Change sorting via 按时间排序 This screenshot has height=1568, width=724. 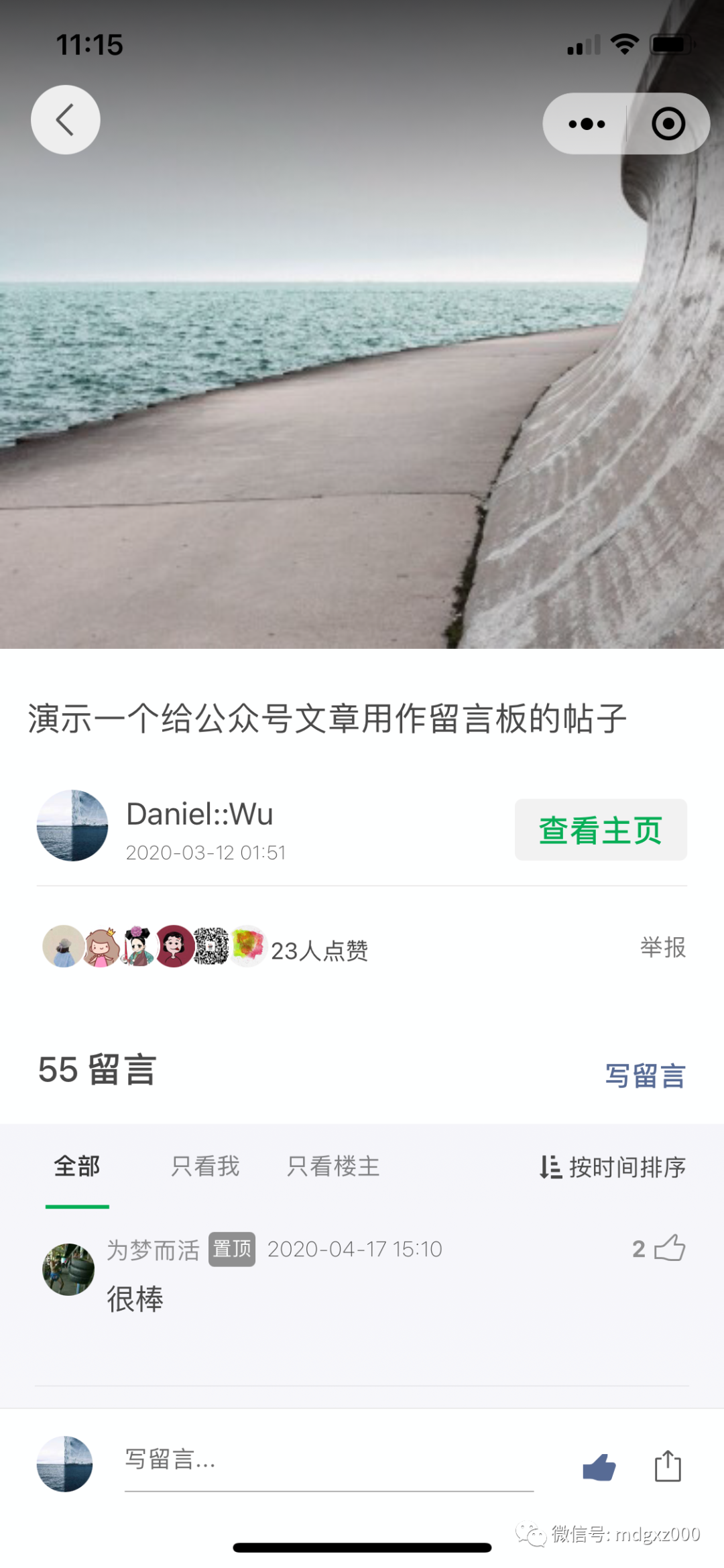pyautogui.click(x=613, y=1167)
